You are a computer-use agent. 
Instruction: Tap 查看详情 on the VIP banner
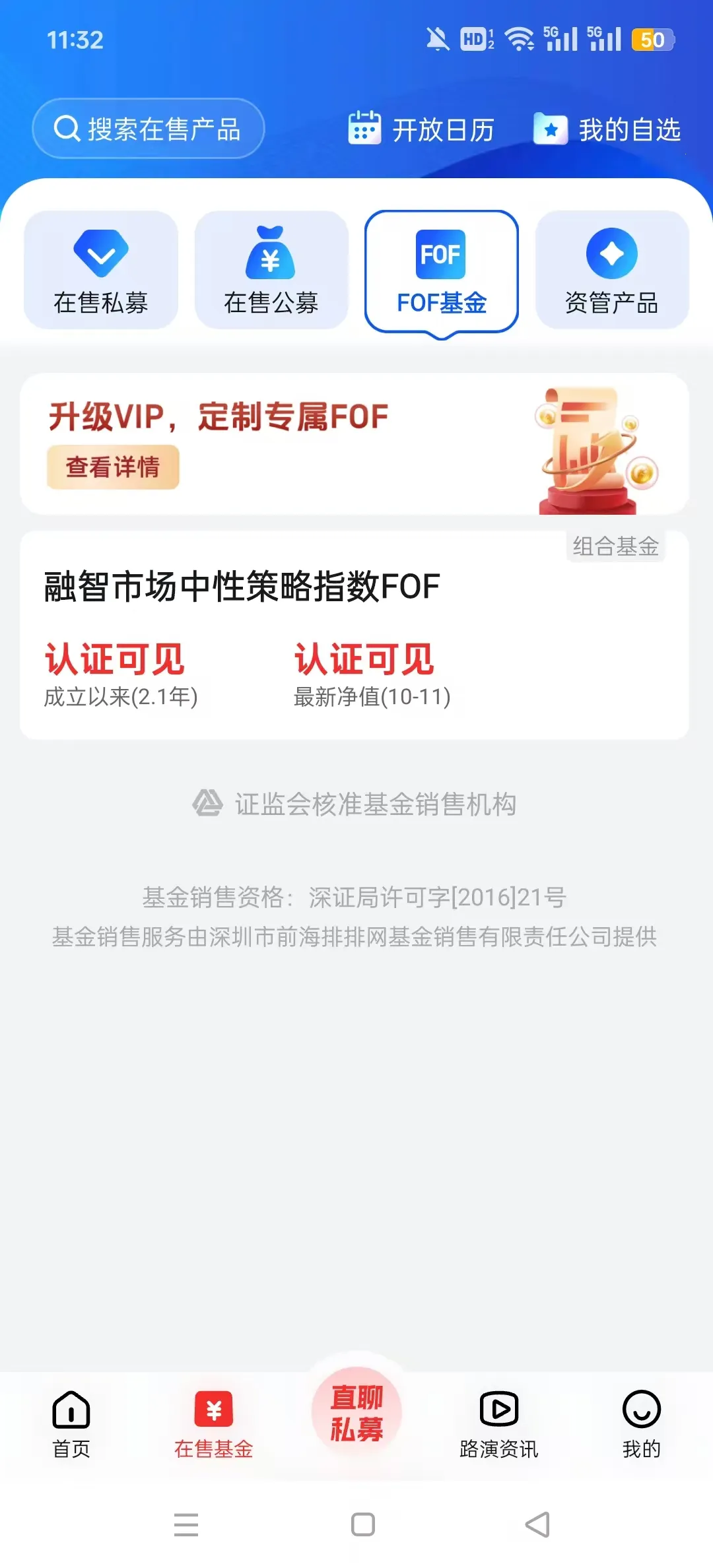[113, 466]
